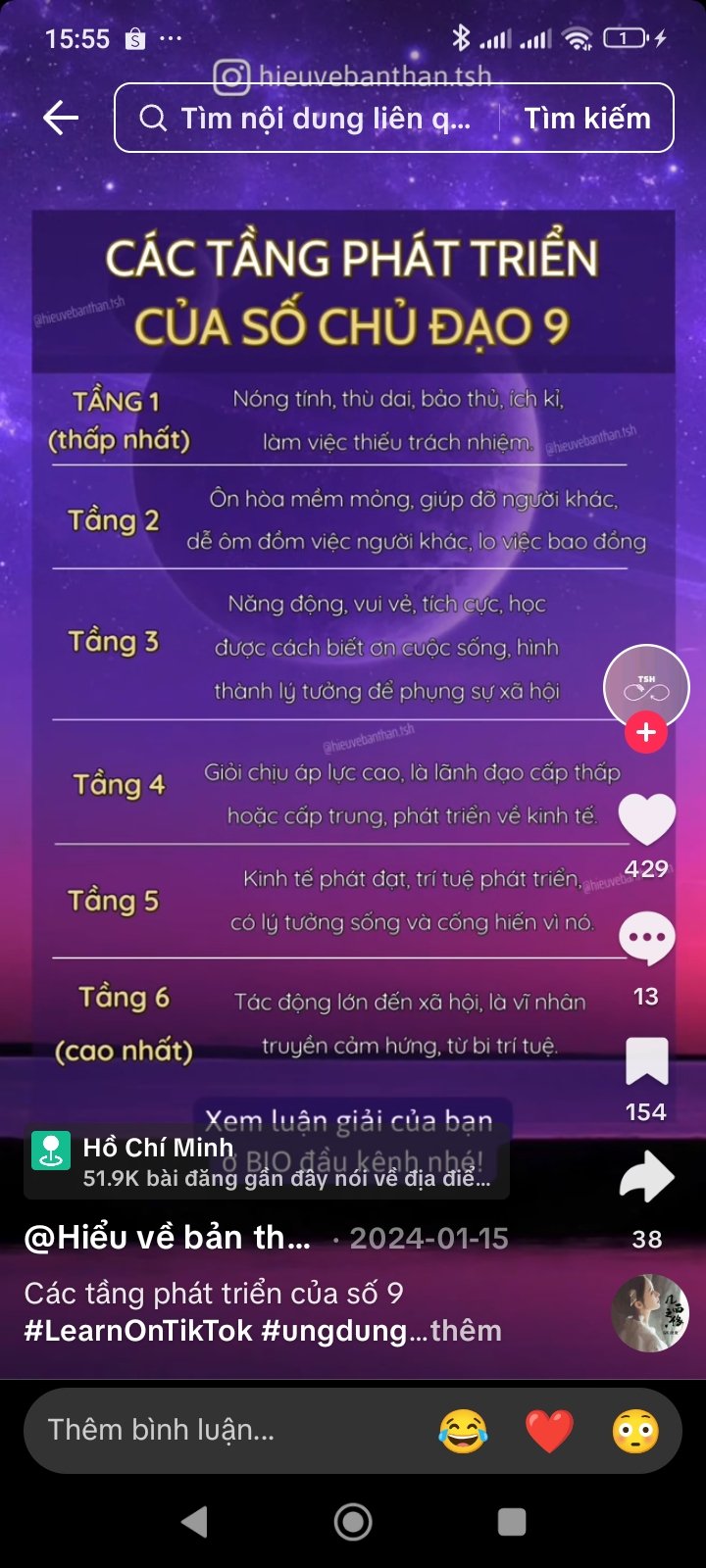Viewport: 706px width, 1568px height.
Task: Like this video with the heart
Action: [x=646, y=818]
